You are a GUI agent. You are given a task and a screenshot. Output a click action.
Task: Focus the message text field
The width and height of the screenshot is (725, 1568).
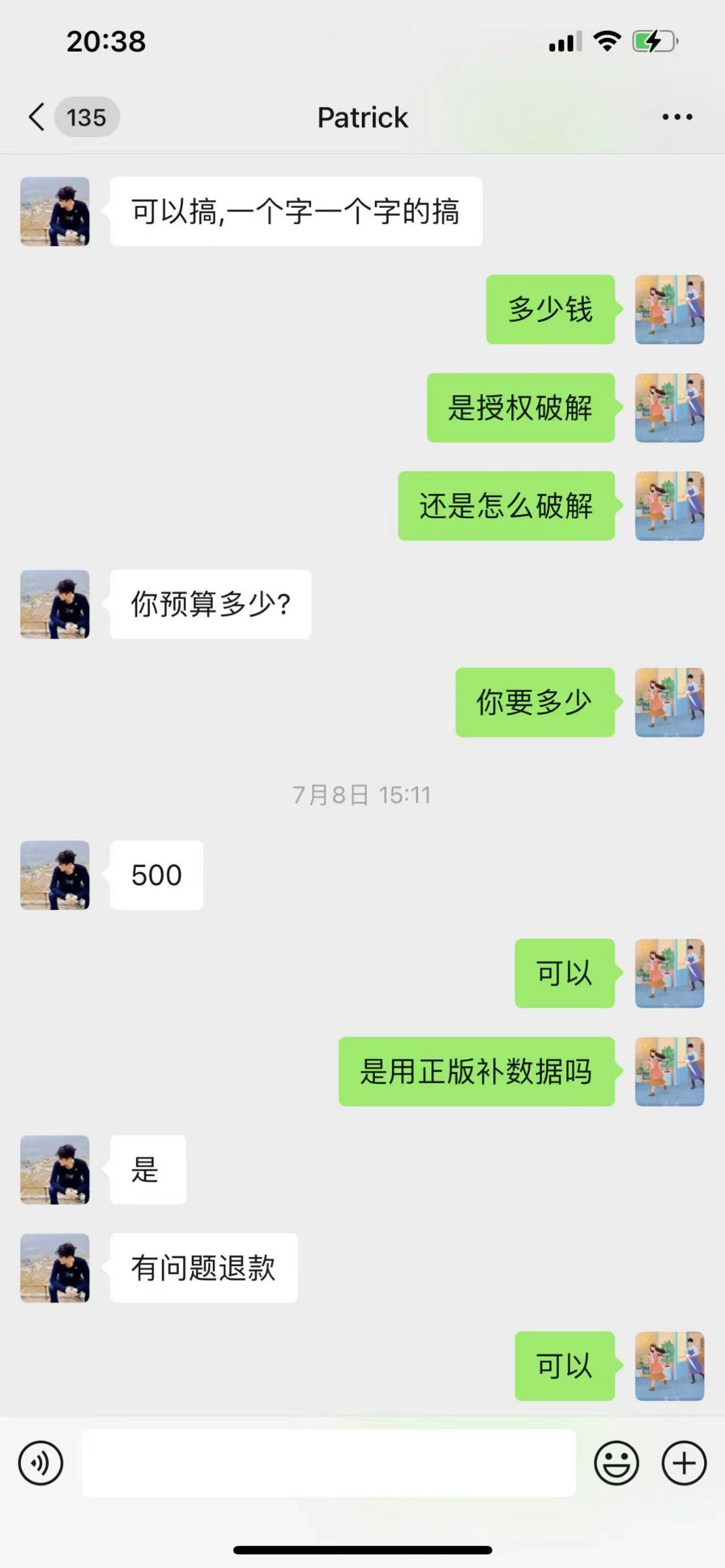(x=328, y=1463)
